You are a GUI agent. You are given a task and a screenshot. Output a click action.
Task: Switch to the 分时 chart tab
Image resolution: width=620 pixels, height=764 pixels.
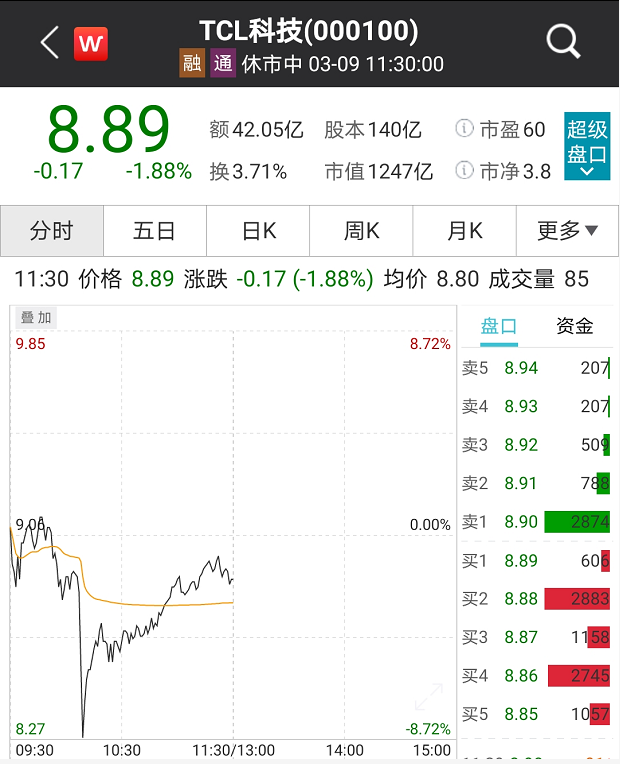52,231
